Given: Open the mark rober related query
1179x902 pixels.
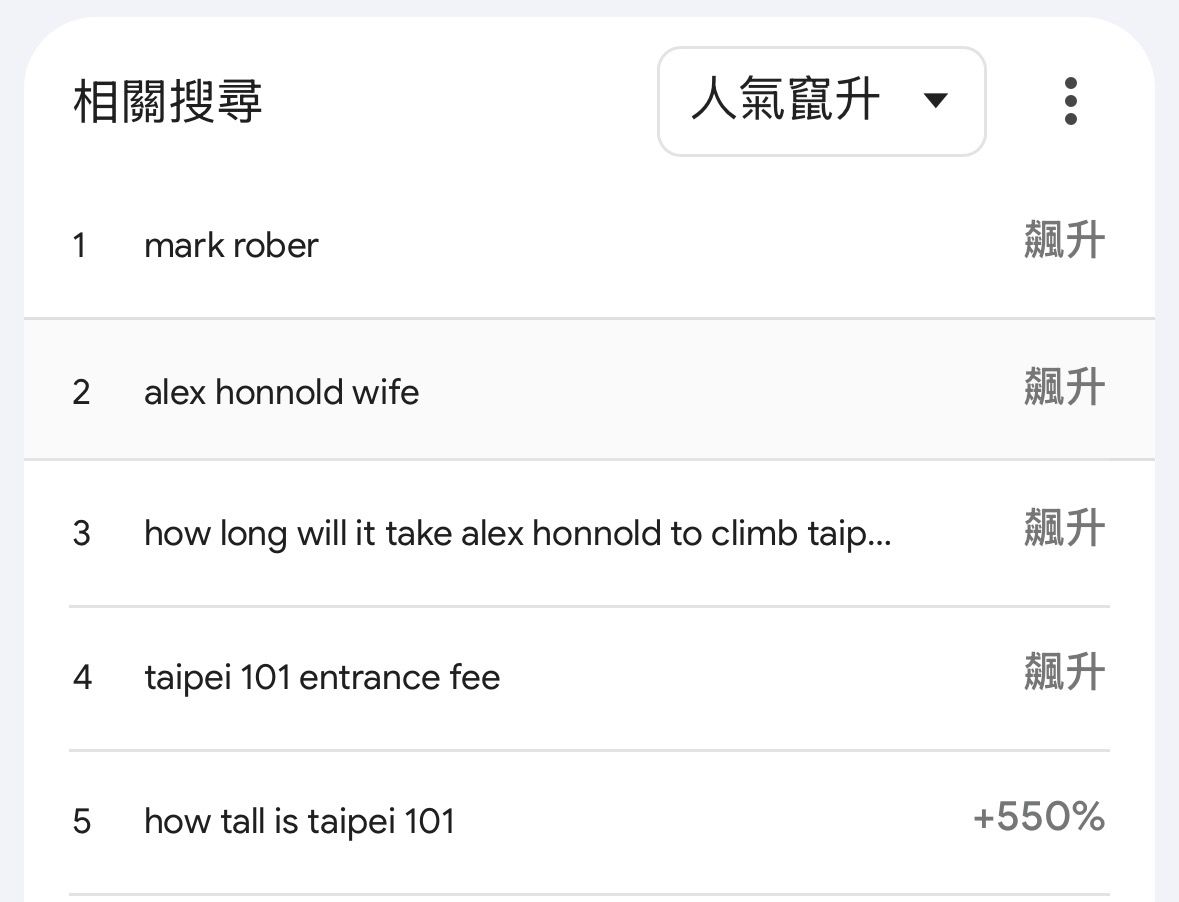Looking at the screenshot, I should coord(231,246).
